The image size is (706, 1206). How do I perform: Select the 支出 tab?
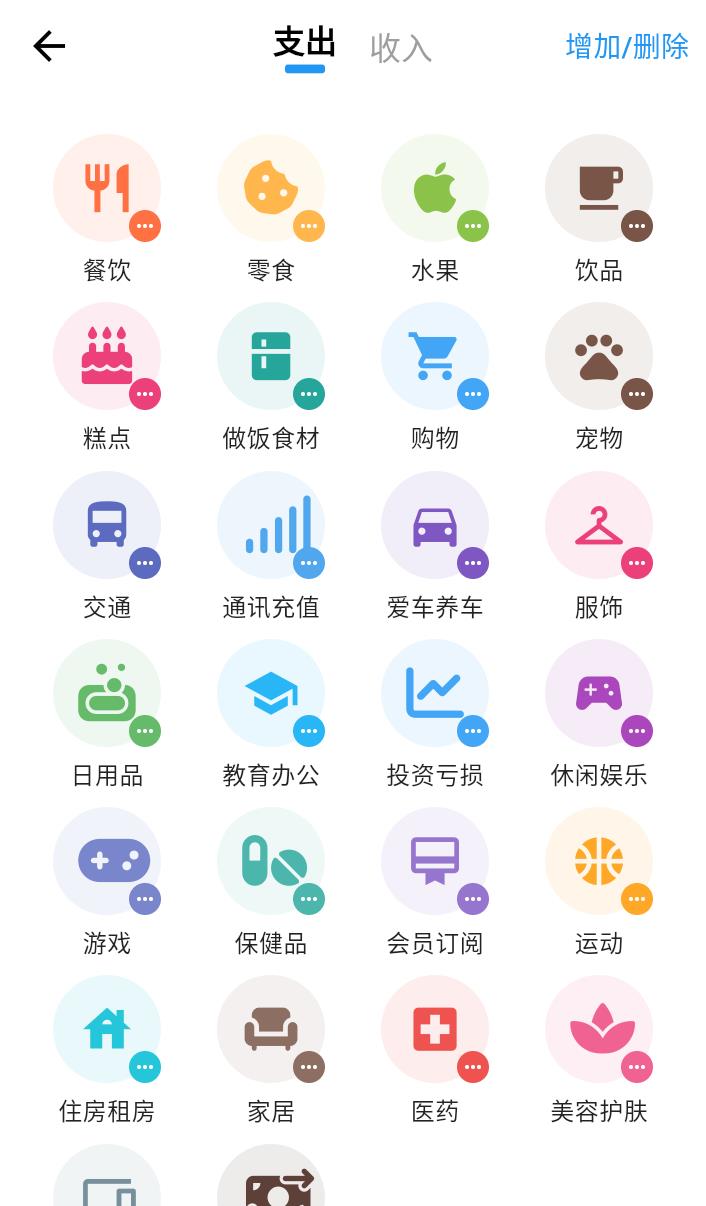point(304,45)
